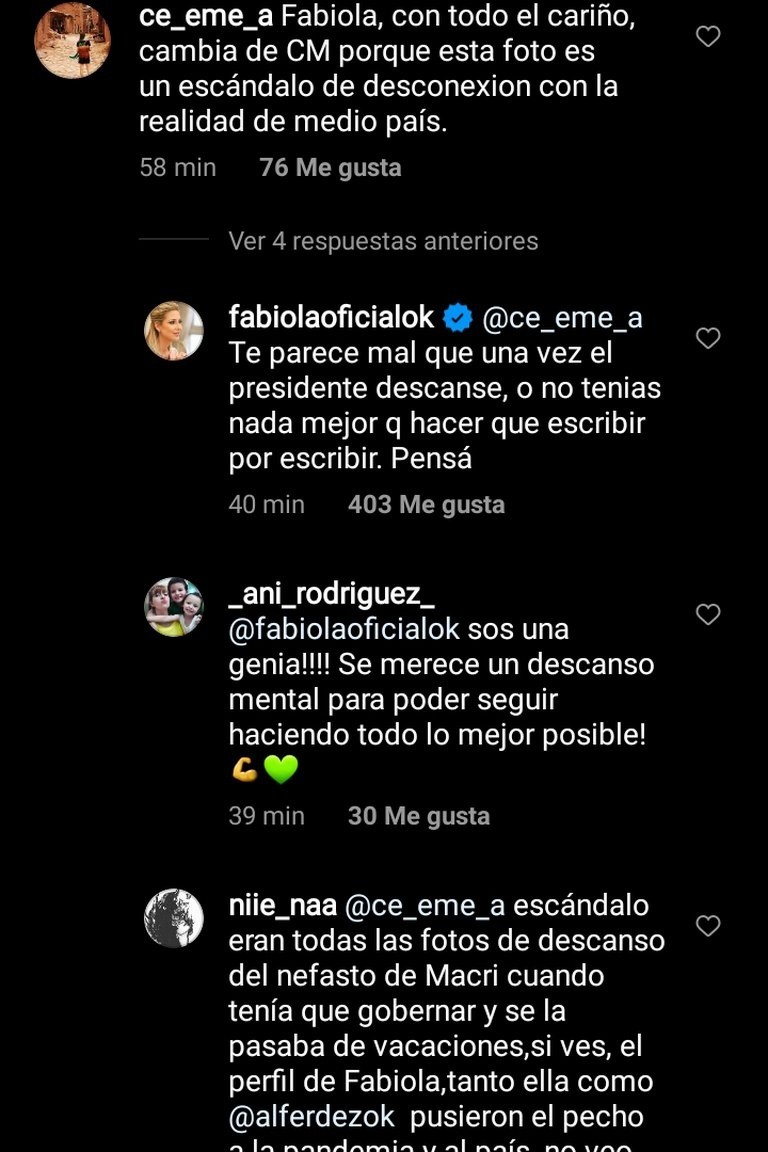Screen dimensions: 768x1152
Task: Open niie_naa's profile avatar
Action: [174, 918]
